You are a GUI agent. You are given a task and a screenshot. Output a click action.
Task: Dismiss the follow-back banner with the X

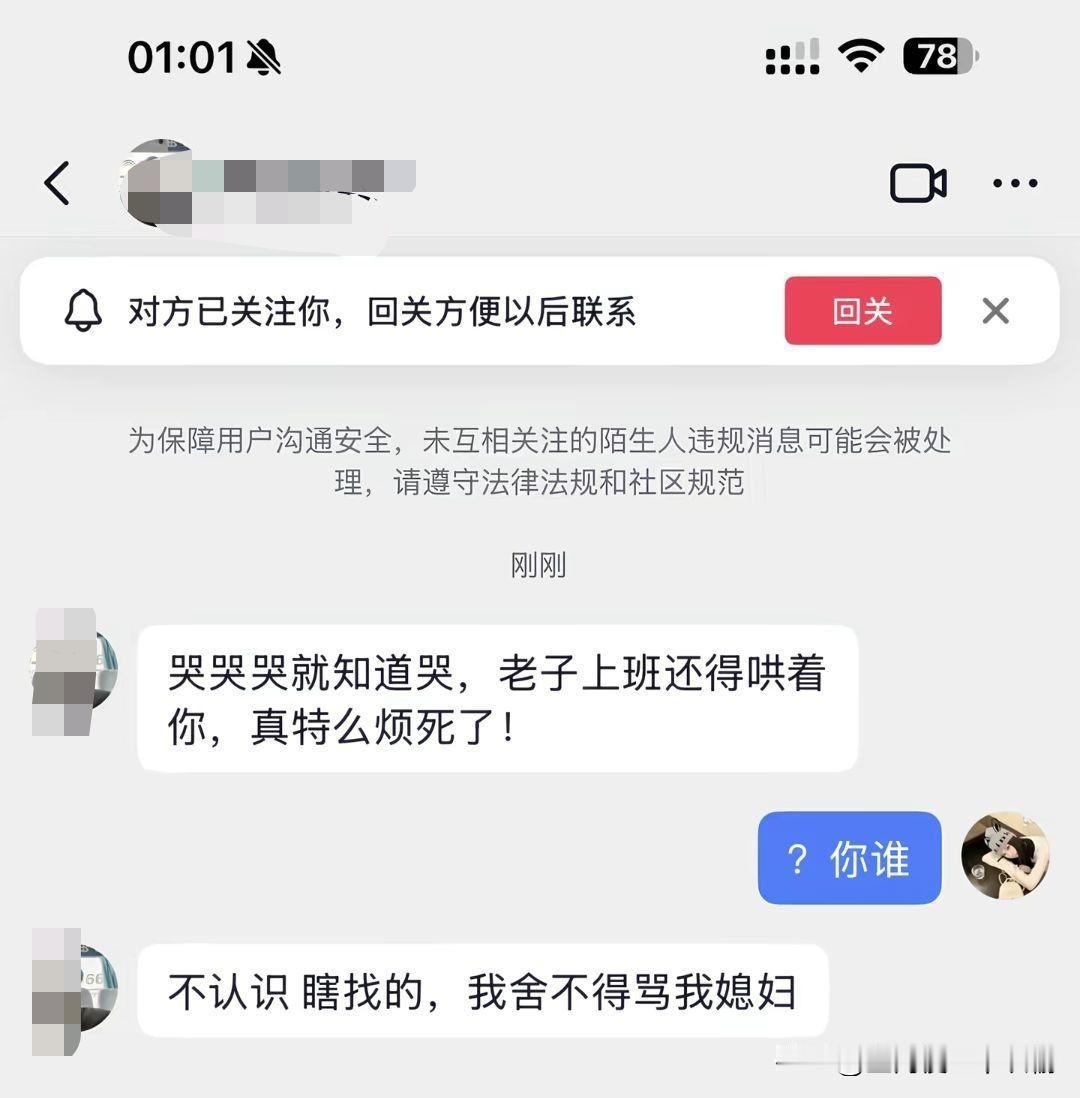[995, 311]
